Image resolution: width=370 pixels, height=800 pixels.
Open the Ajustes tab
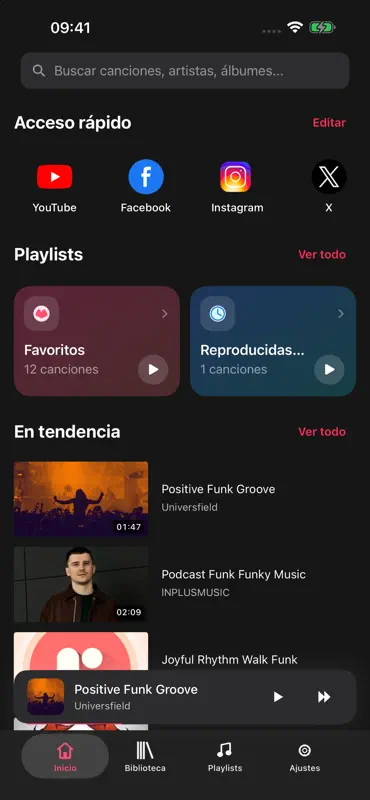[x=305, y=757]
